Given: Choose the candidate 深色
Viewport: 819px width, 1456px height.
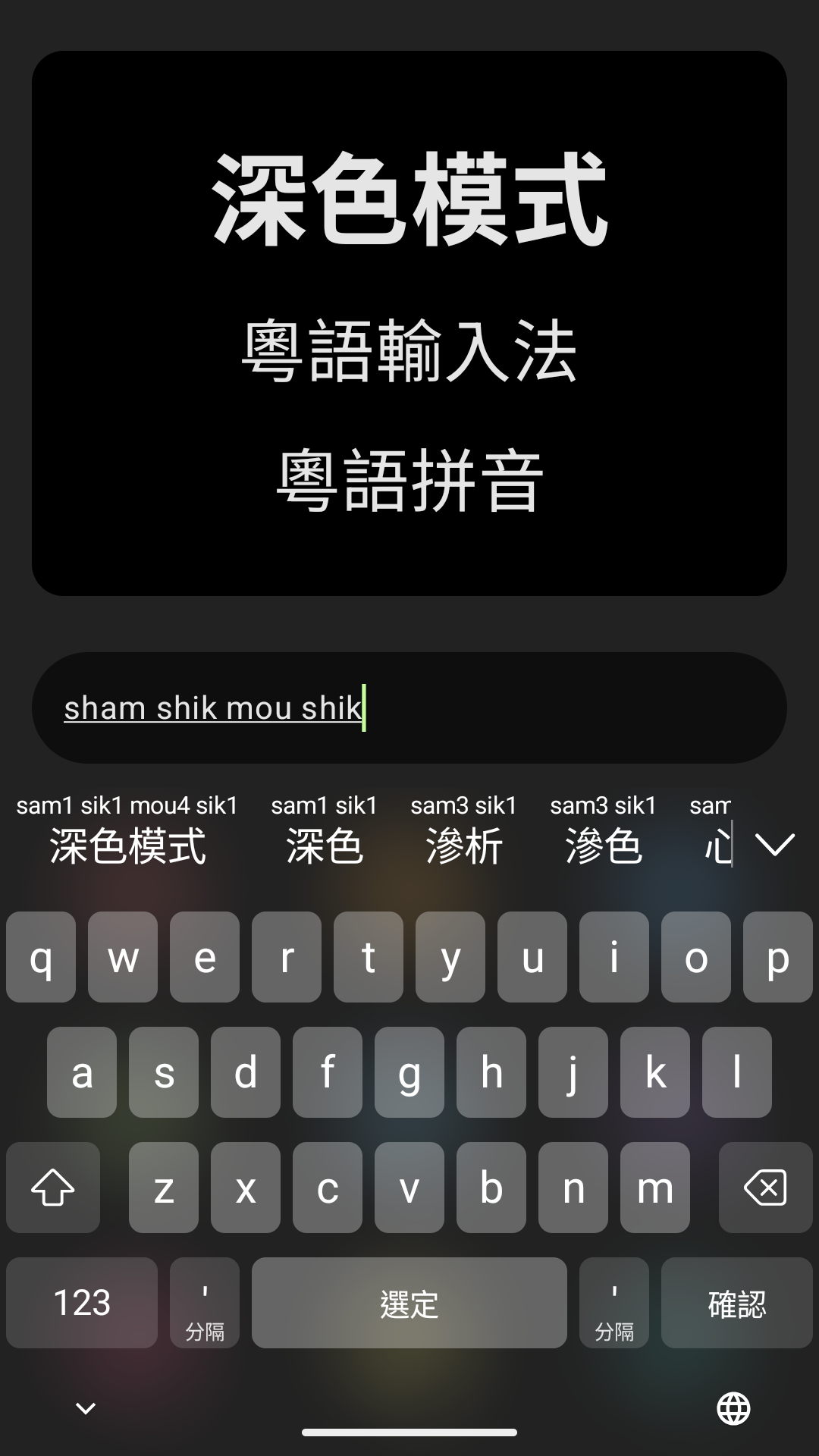Looking at the screenshot, I should (325, 831).
